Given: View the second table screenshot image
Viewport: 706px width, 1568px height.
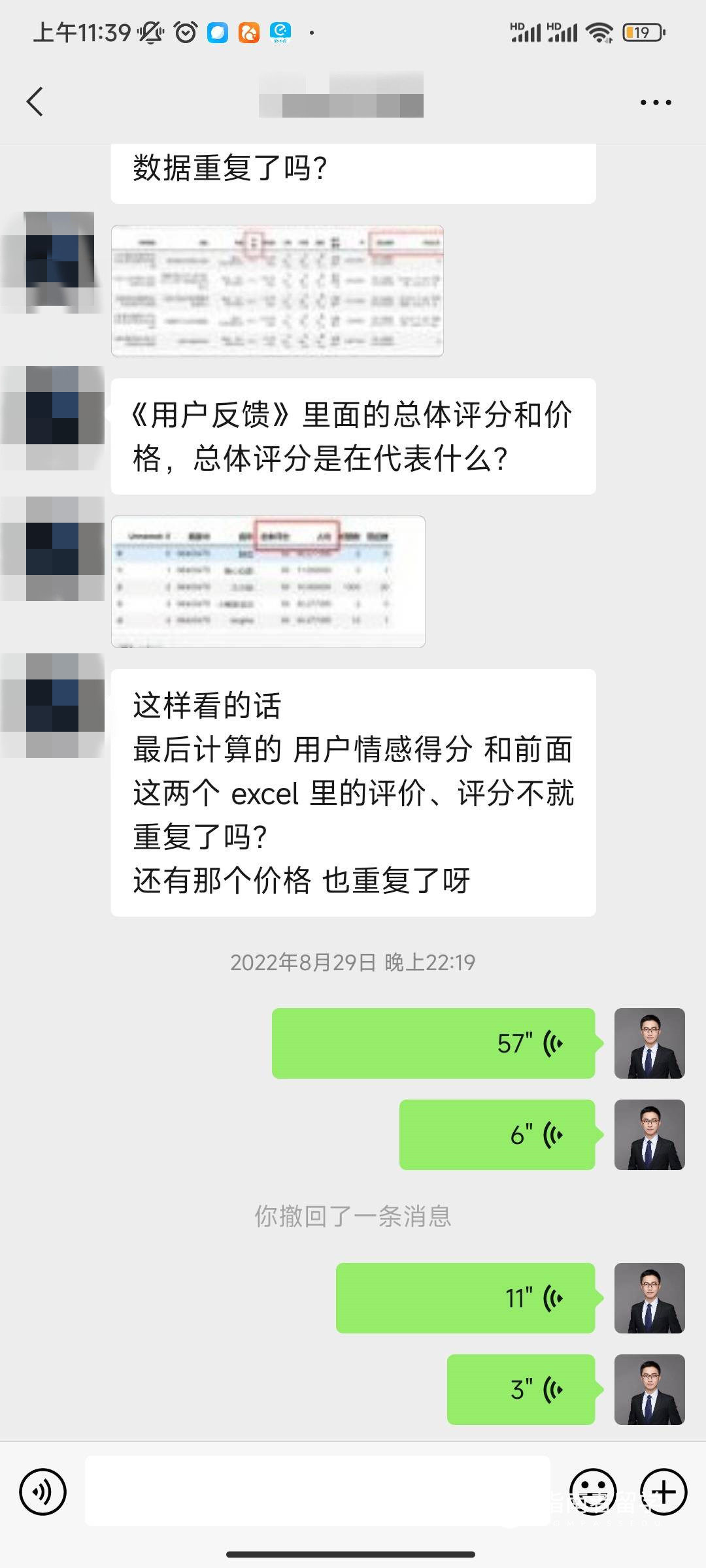Looking at the screenshot, I should (268, 581).
